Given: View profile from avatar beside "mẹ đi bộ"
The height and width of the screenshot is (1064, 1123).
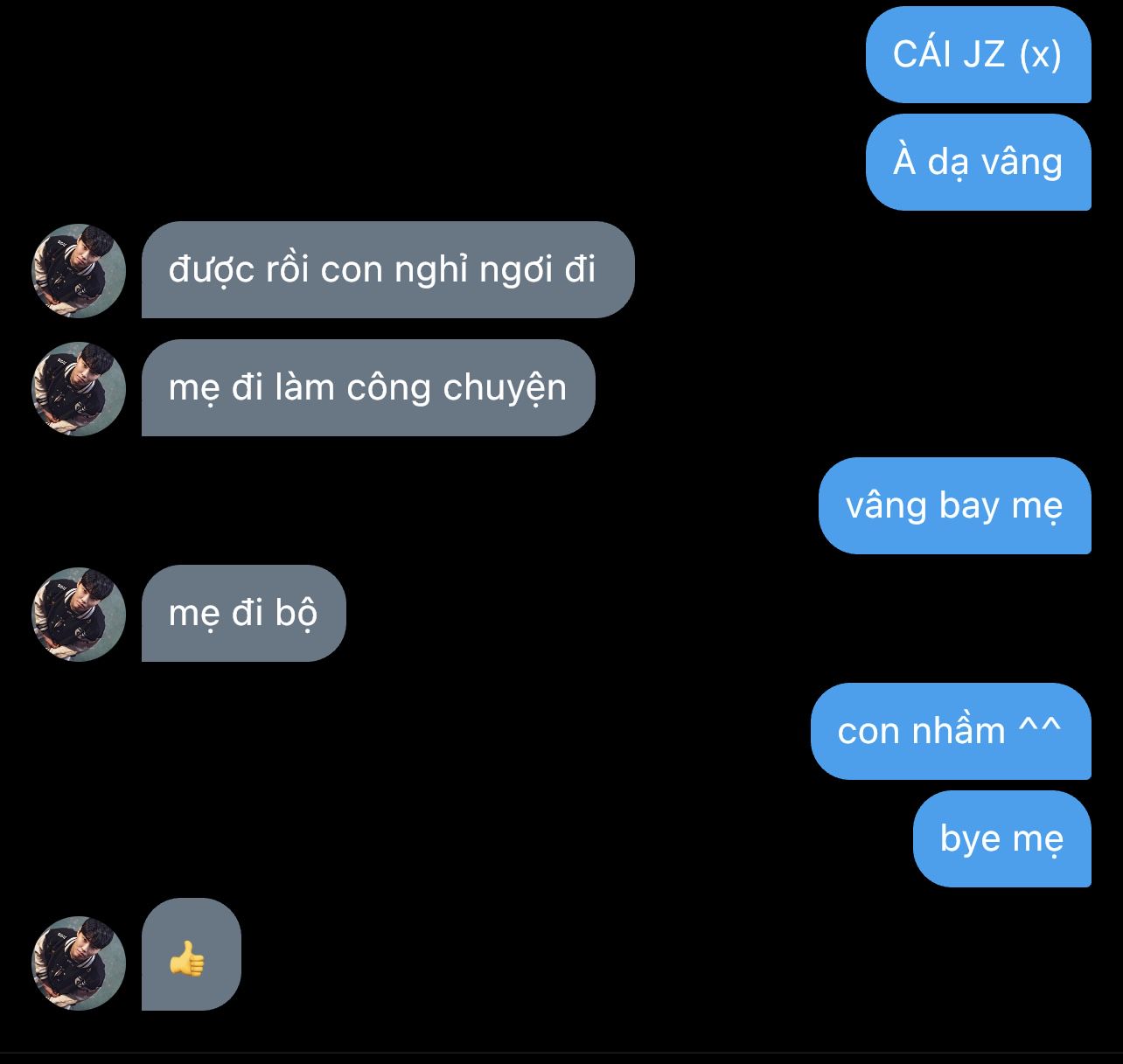Looking at the screenshot, I should 79,614.
